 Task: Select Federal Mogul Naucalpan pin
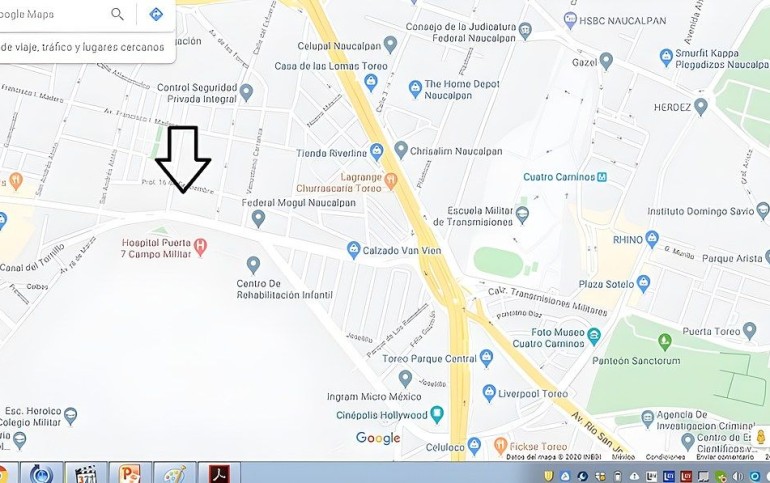click(258, 217)
